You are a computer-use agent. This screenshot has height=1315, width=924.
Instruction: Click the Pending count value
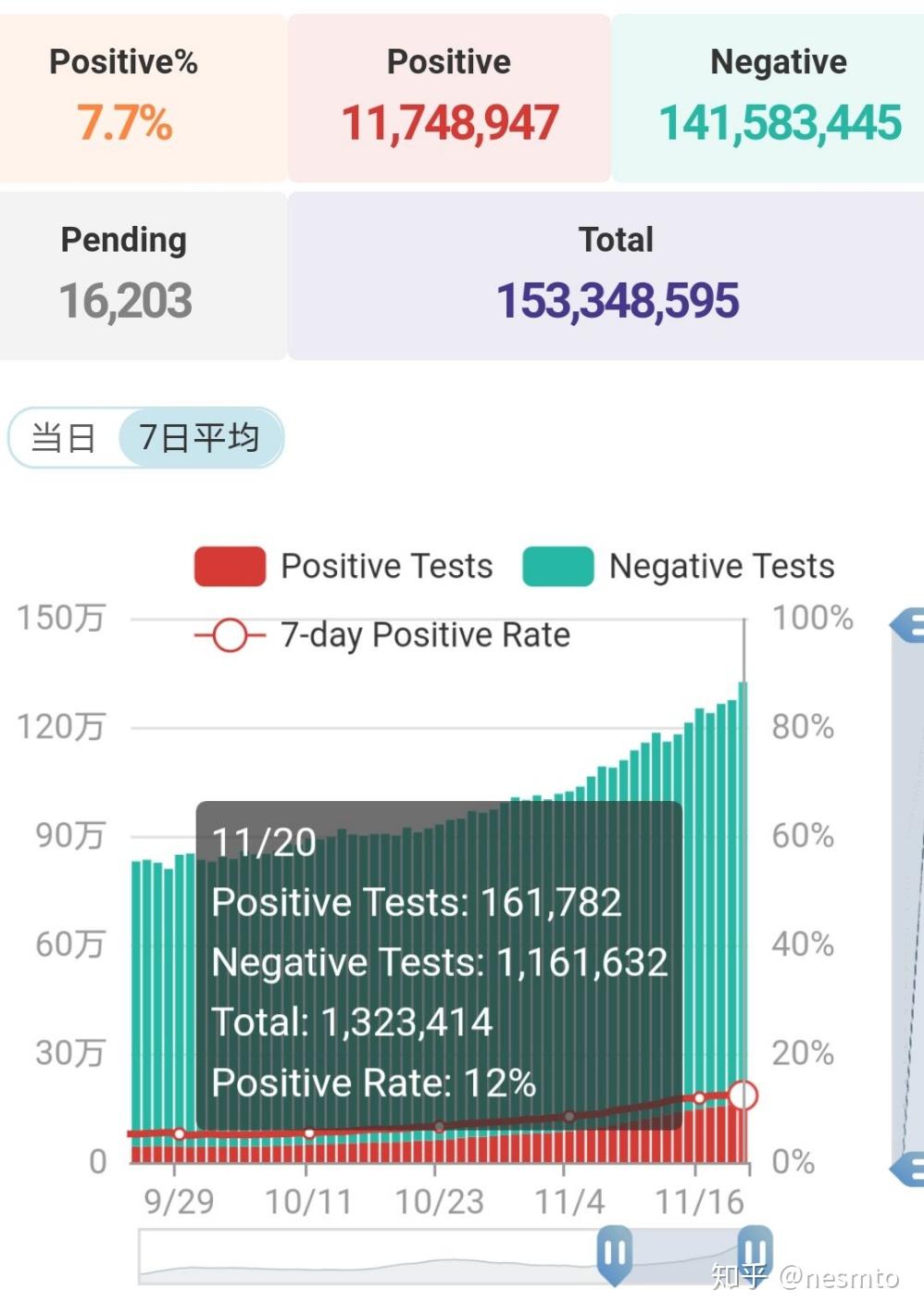pyautogui.click(x=125, y=301)
